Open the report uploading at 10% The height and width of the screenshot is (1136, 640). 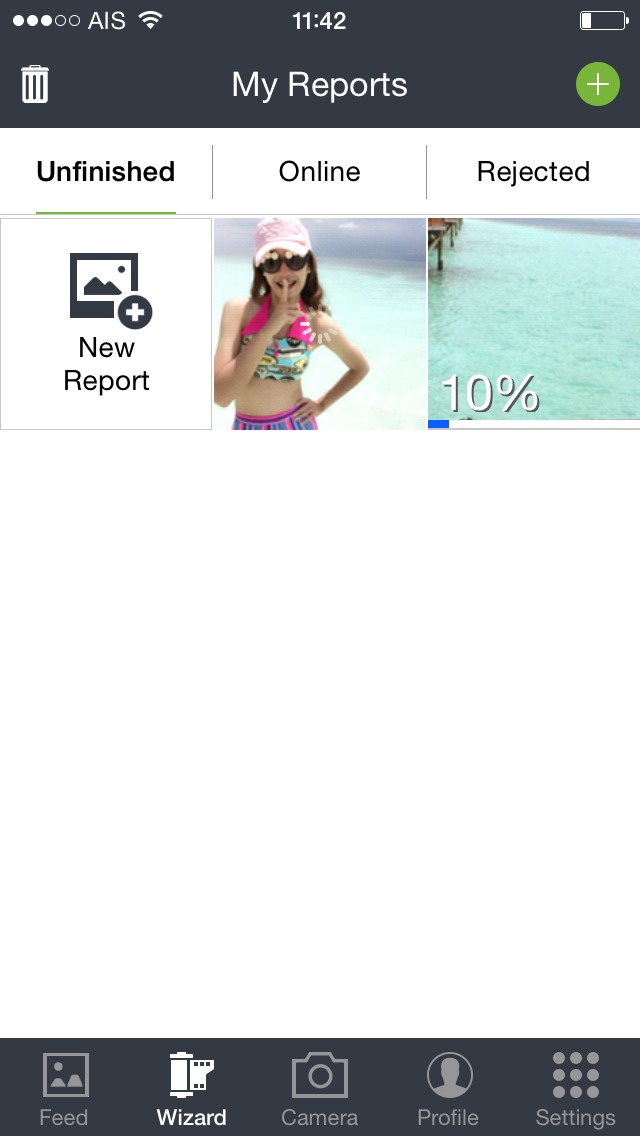pyautogui.click(x=534, y=324)
